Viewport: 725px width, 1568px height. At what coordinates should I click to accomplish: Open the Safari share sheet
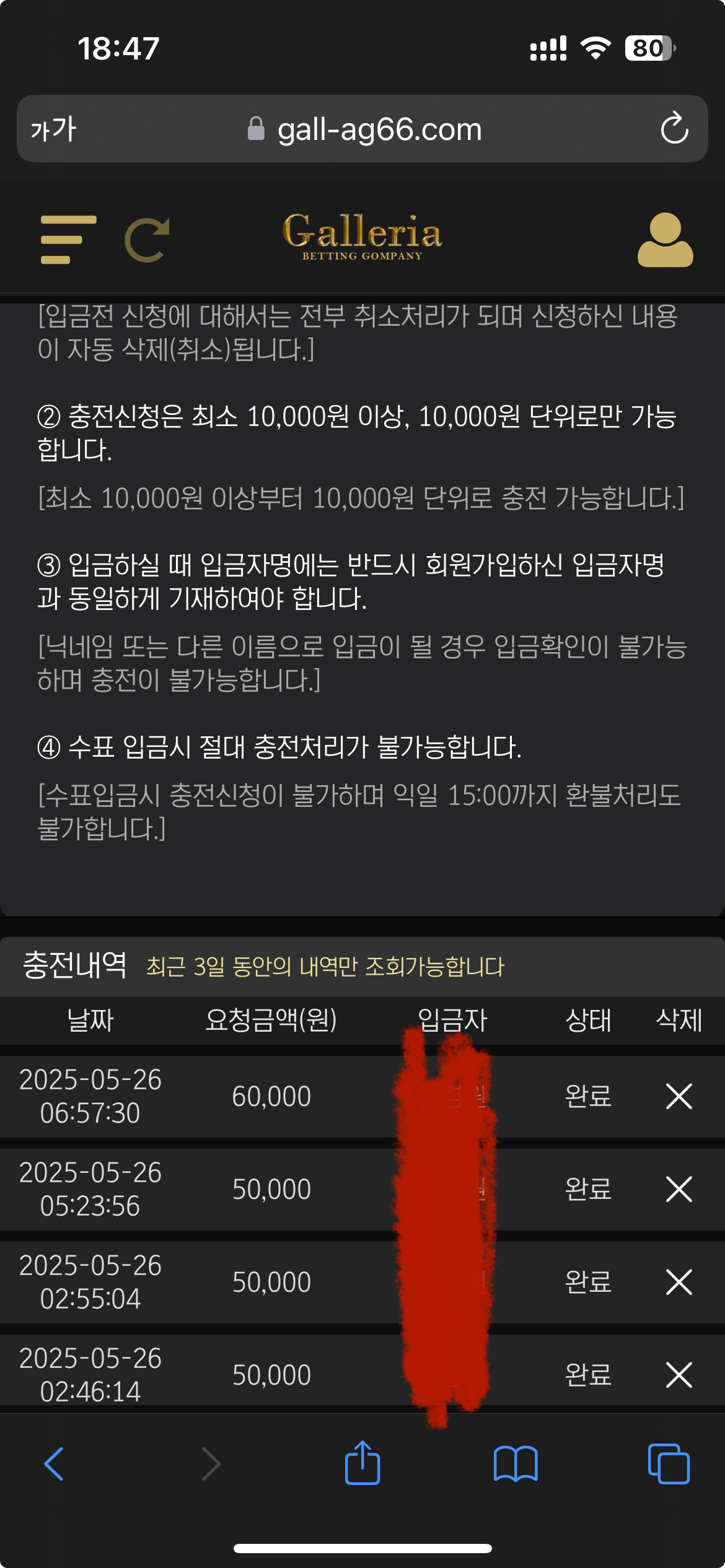click(x=362, y=1464)
